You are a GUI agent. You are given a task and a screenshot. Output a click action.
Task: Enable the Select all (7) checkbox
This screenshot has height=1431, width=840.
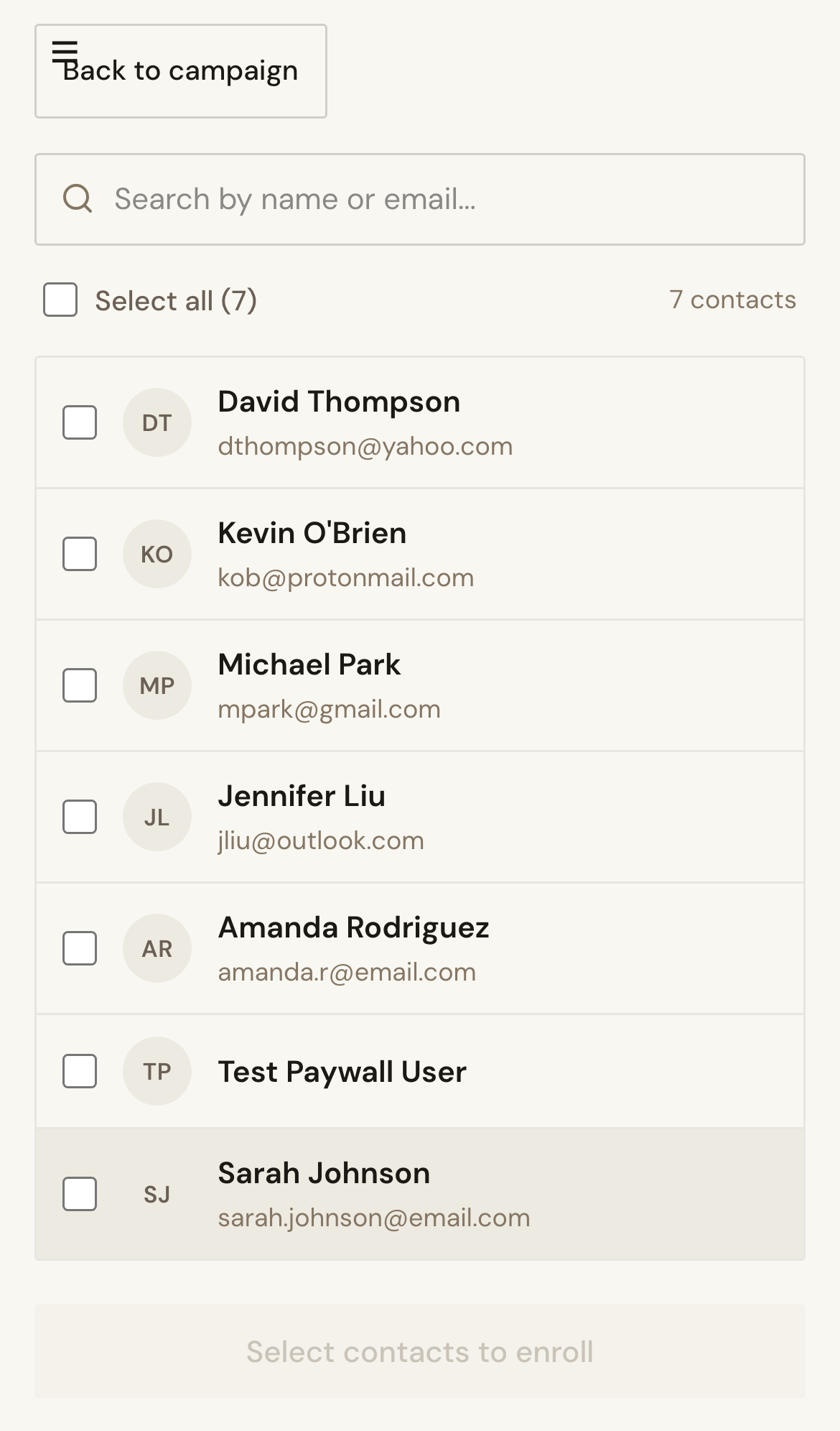60,300
